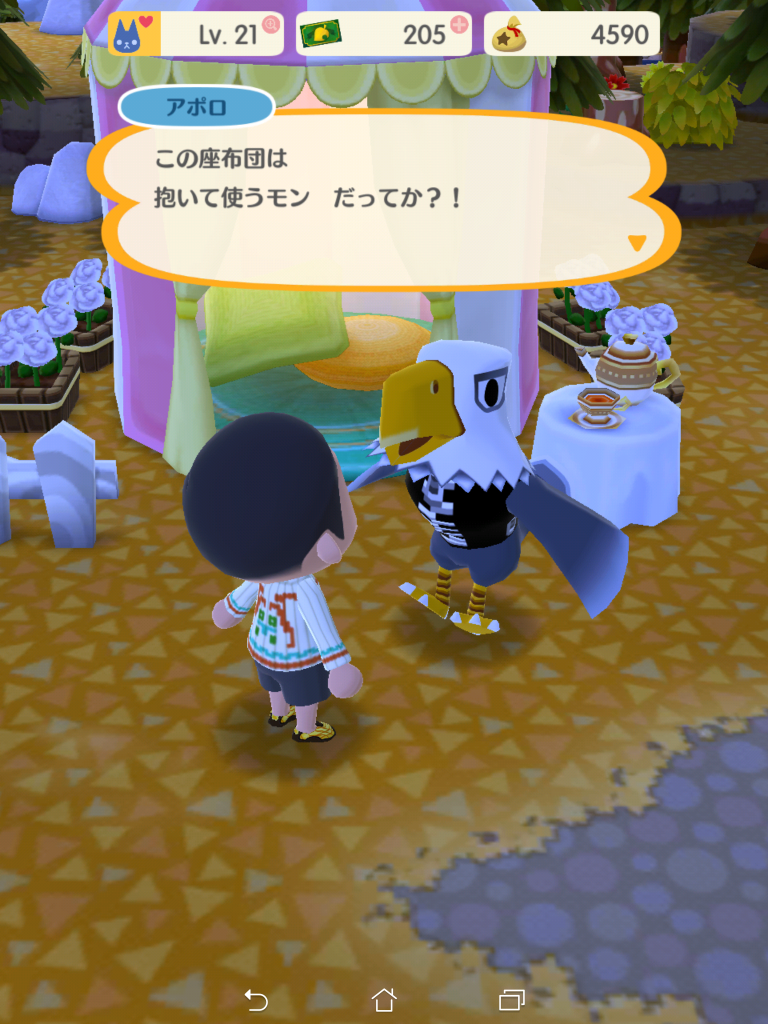Return to the device home screen
Screen dimensions: 768x1024
tap(384, 999)
